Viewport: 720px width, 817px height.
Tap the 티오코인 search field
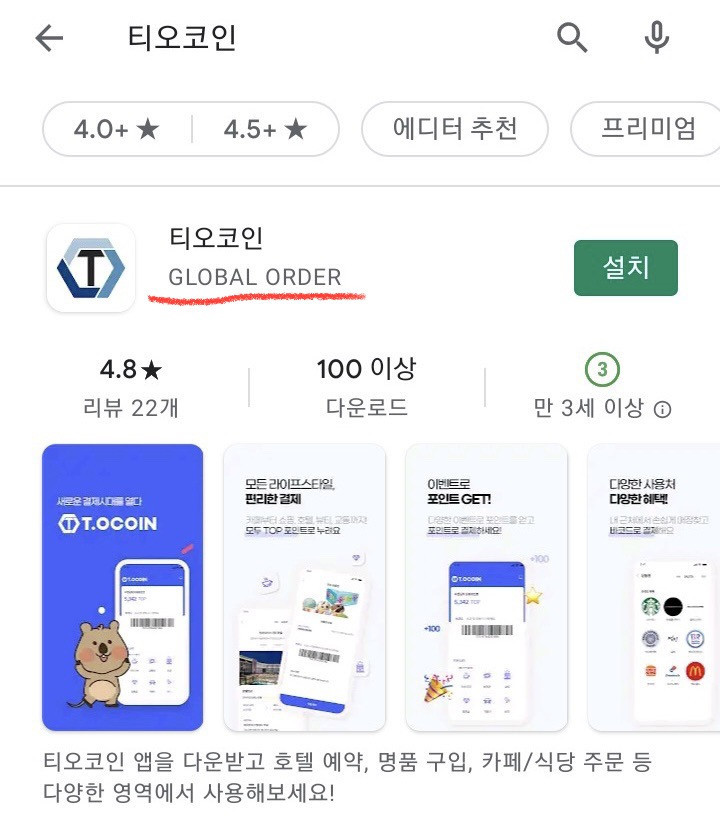(300, 39)
